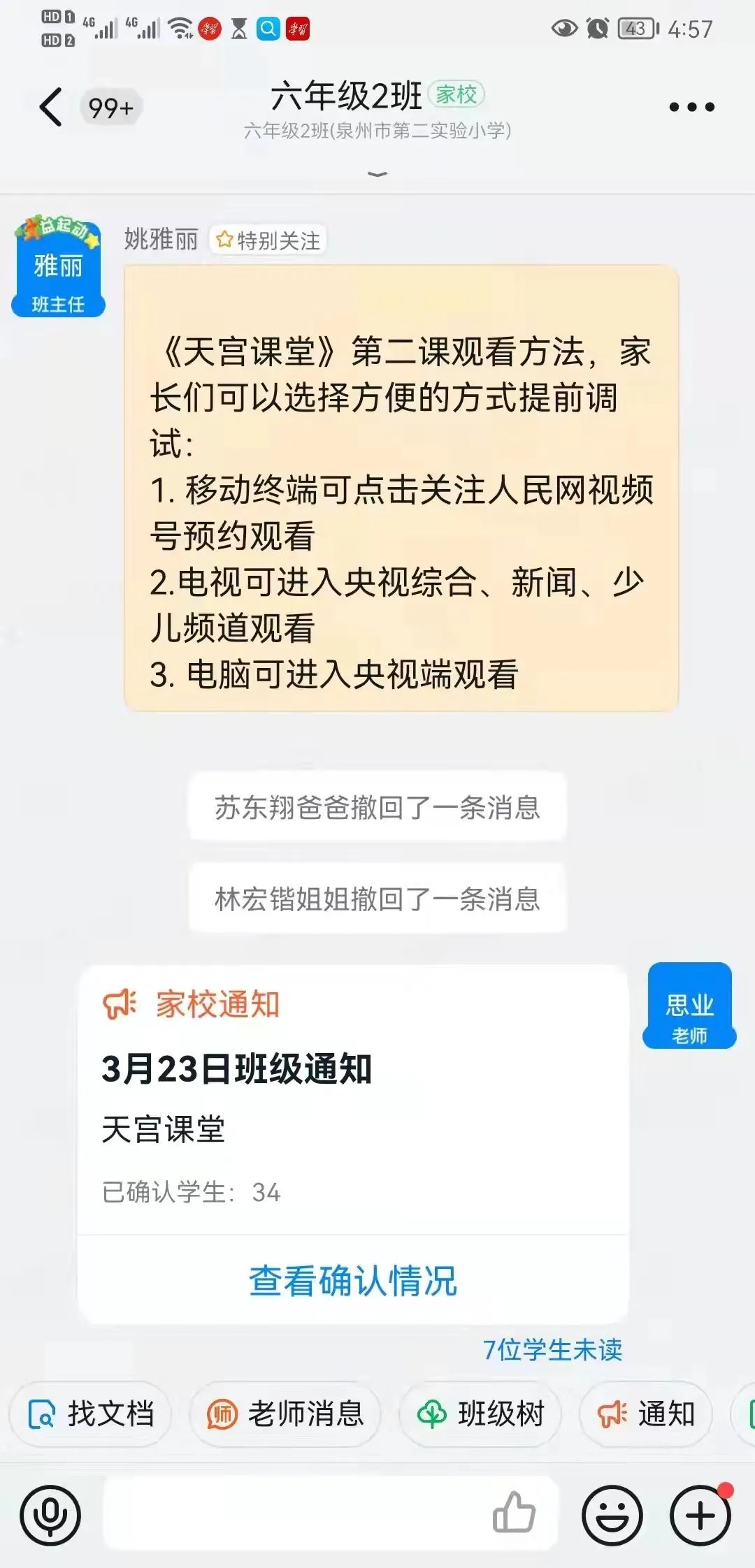The image size is (755, 1568).
Task: Open the emoji picker
Action: (x=612, y=1516)
